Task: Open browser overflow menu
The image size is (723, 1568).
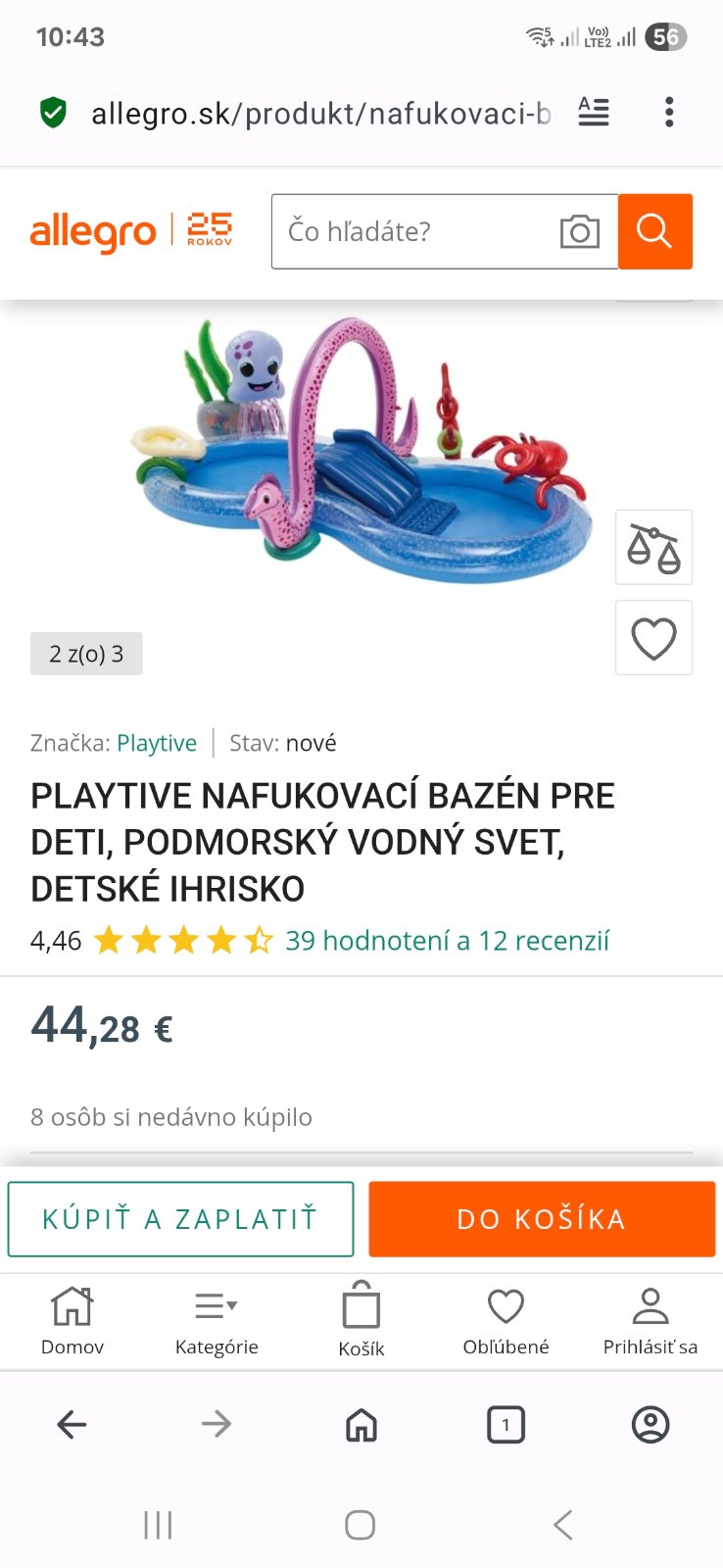Action: pos(669,113)
